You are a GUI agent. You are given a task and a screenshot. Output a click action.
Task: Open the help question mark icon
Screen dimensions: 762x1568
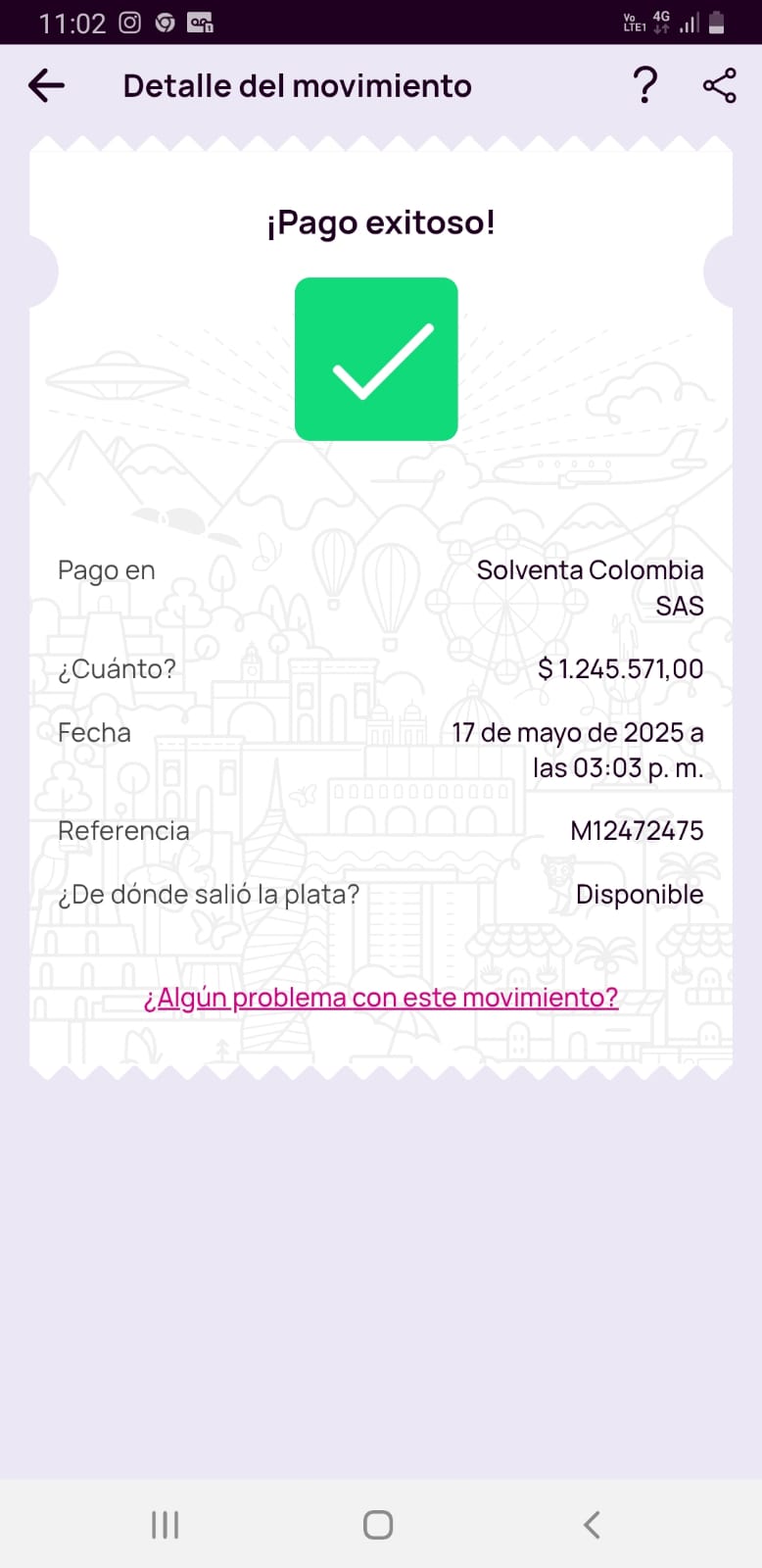click(645, 86)
